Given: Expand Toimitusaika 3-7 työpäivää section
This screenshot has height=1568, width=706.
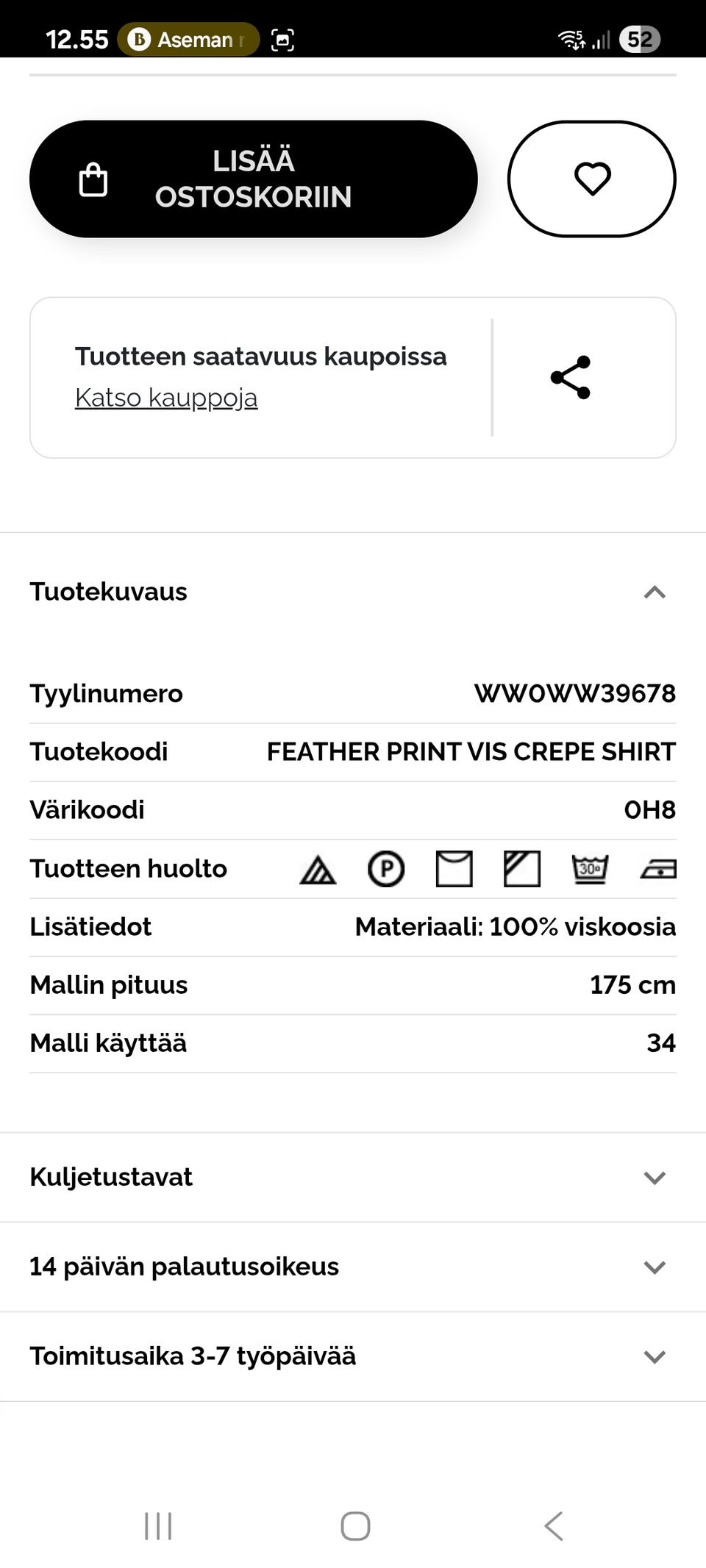Looking at the screenshot, I should [353, 1356].
